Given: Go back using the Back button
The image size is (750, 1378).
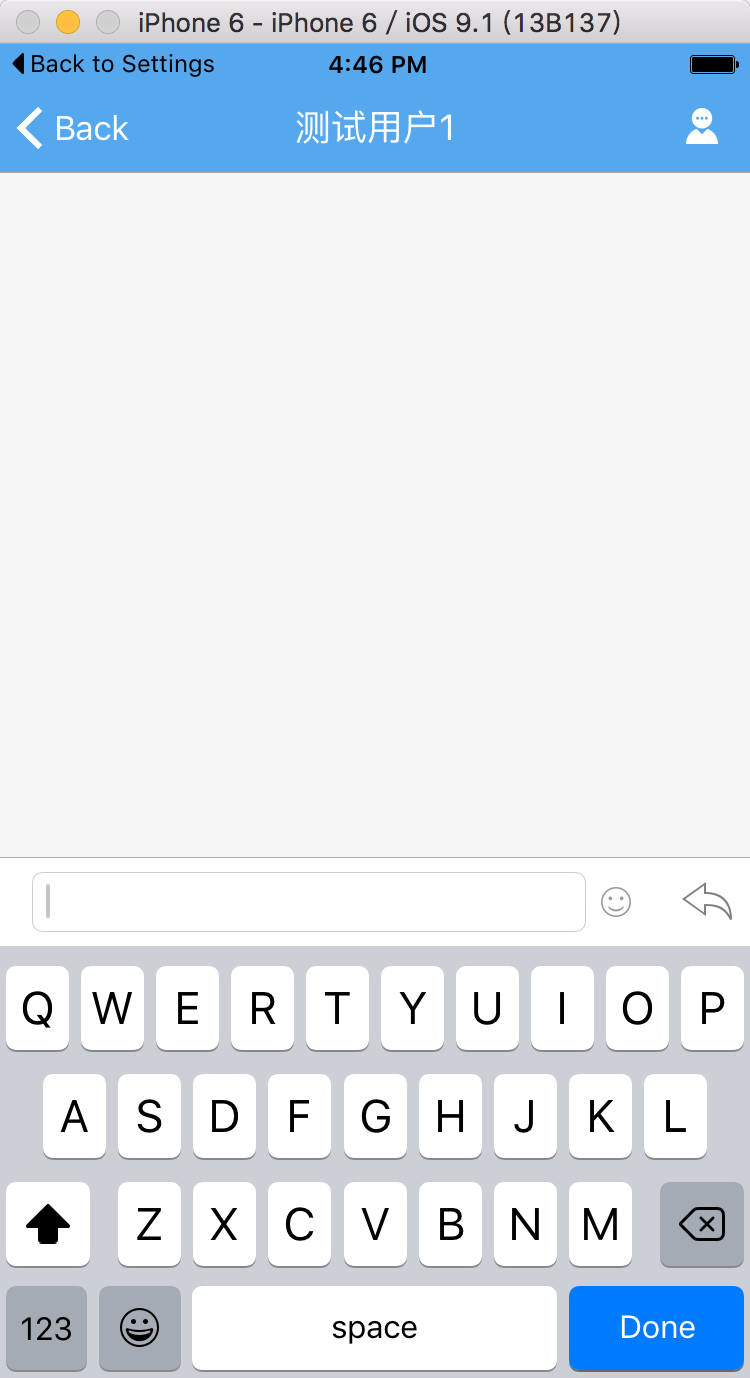Looking at the screenshot, I should tap(72, 128).
